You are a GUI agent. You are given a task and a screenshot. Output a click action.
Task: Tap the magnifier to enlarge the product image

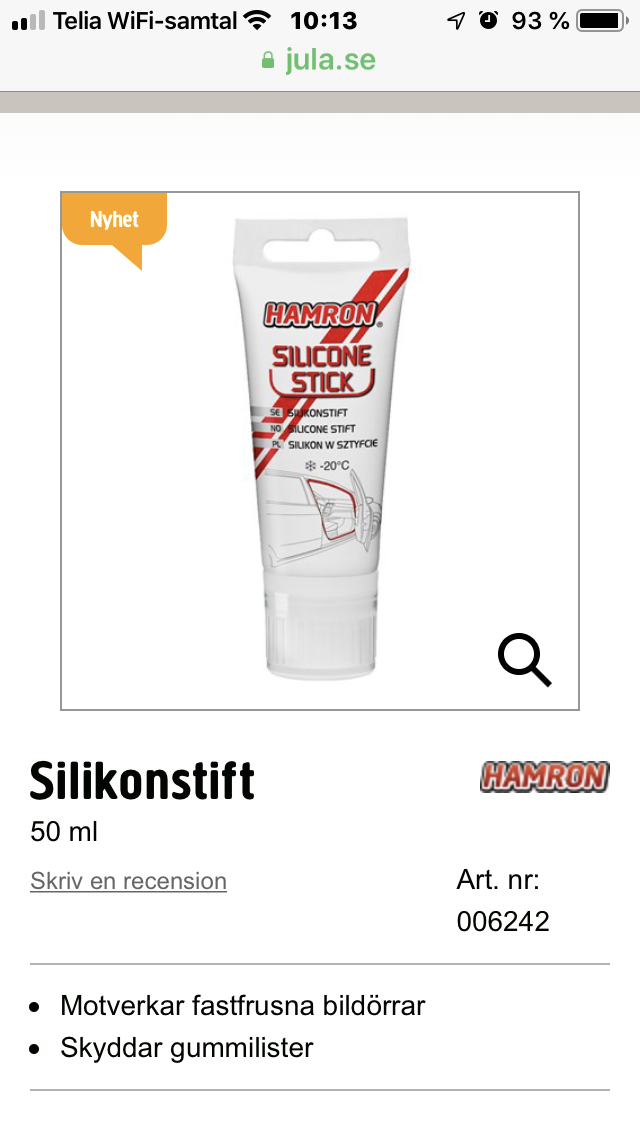coord(524,660)
